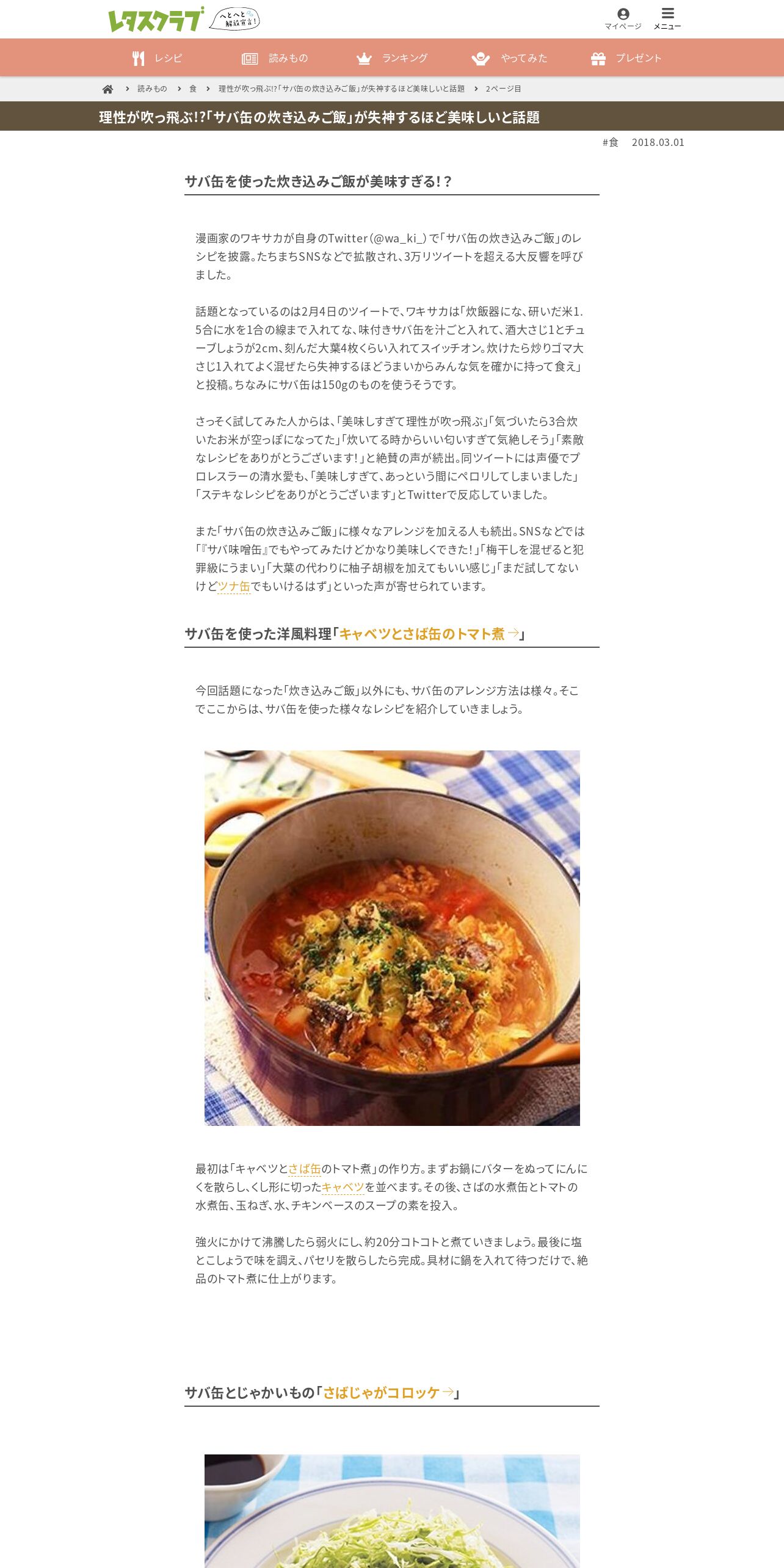784x1568 pixels.
Task: Switch to the レシピ tab
Action: point(158,58)
